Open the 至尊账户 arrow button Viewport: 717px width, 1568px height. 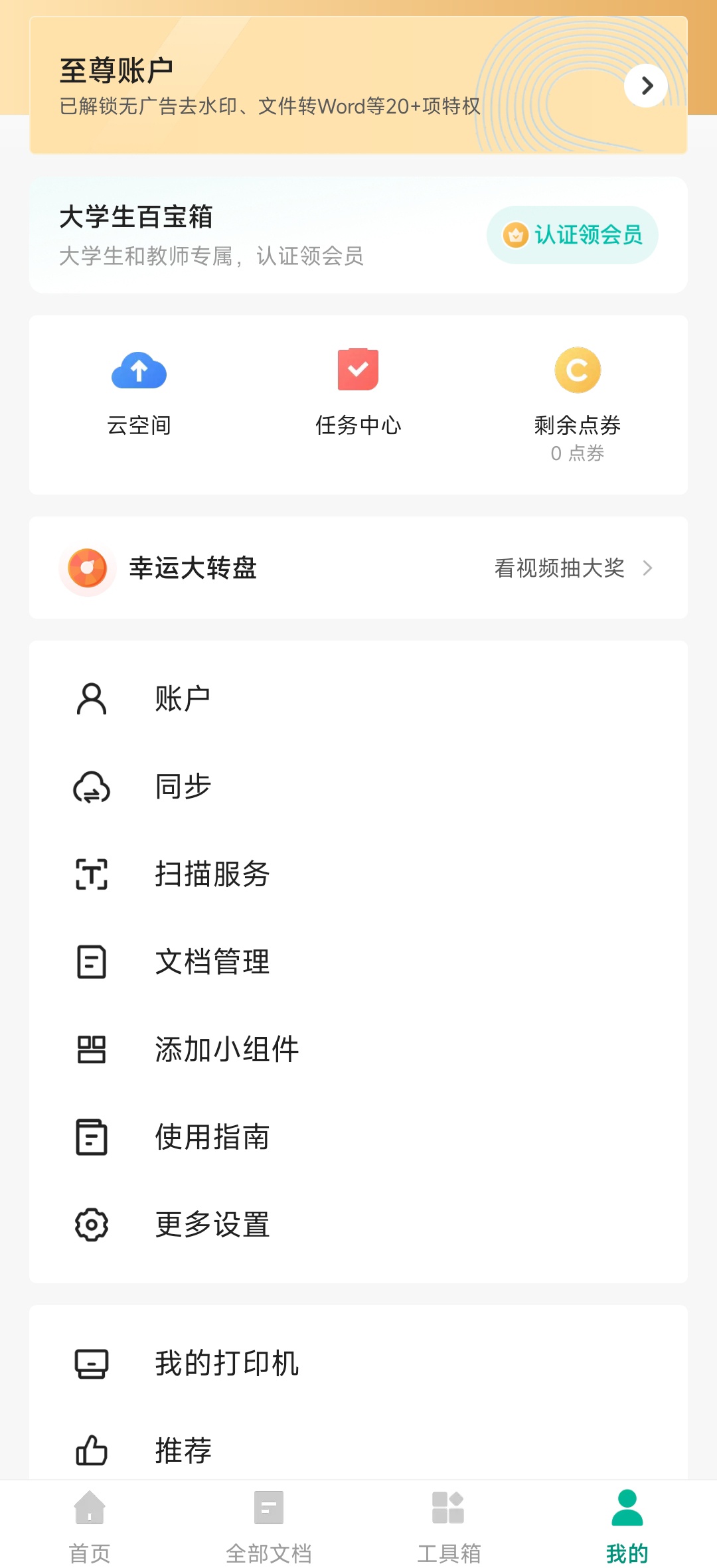pyautogui.click(x=646, y=86)
